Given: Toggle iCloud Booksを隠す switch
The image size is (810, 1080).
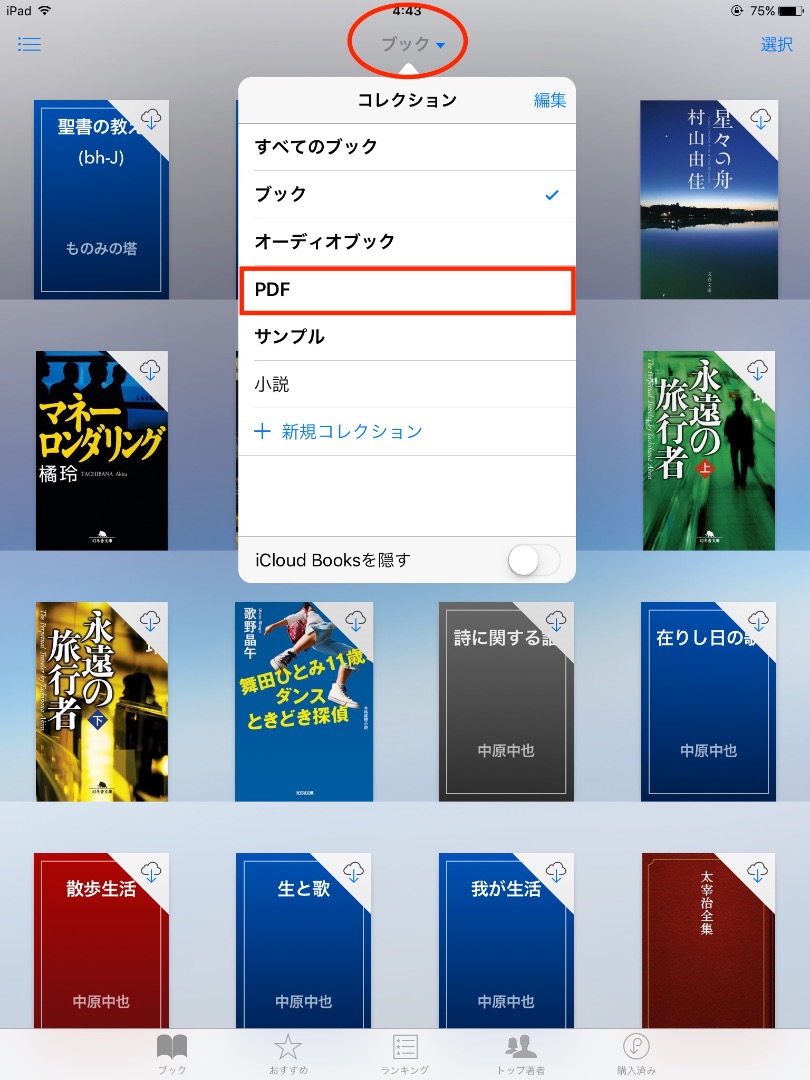Looking at the screenshot, I should coord(533,560).
